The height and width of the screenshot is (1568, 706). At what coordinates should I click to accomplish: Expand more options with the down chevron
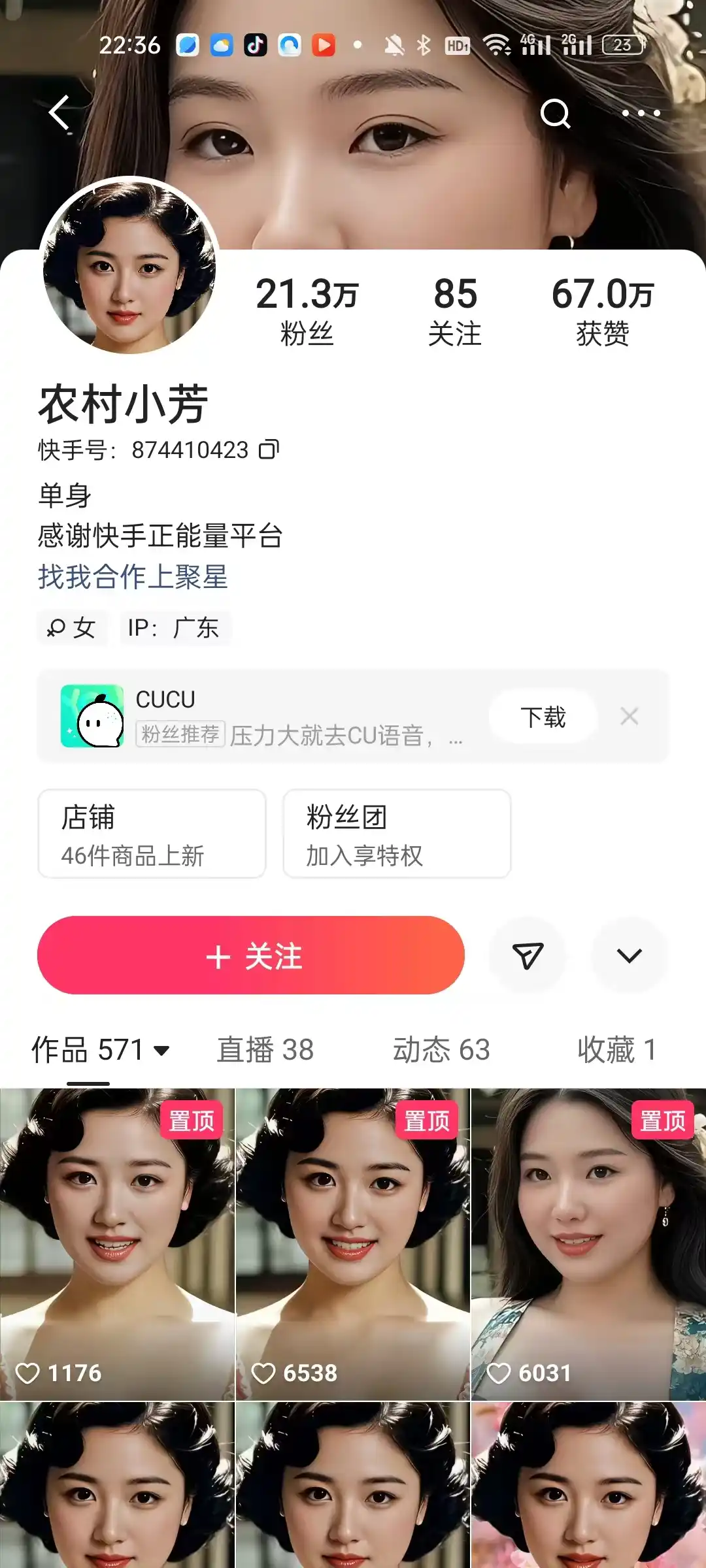pyautogui.click(x=630, y=955)
